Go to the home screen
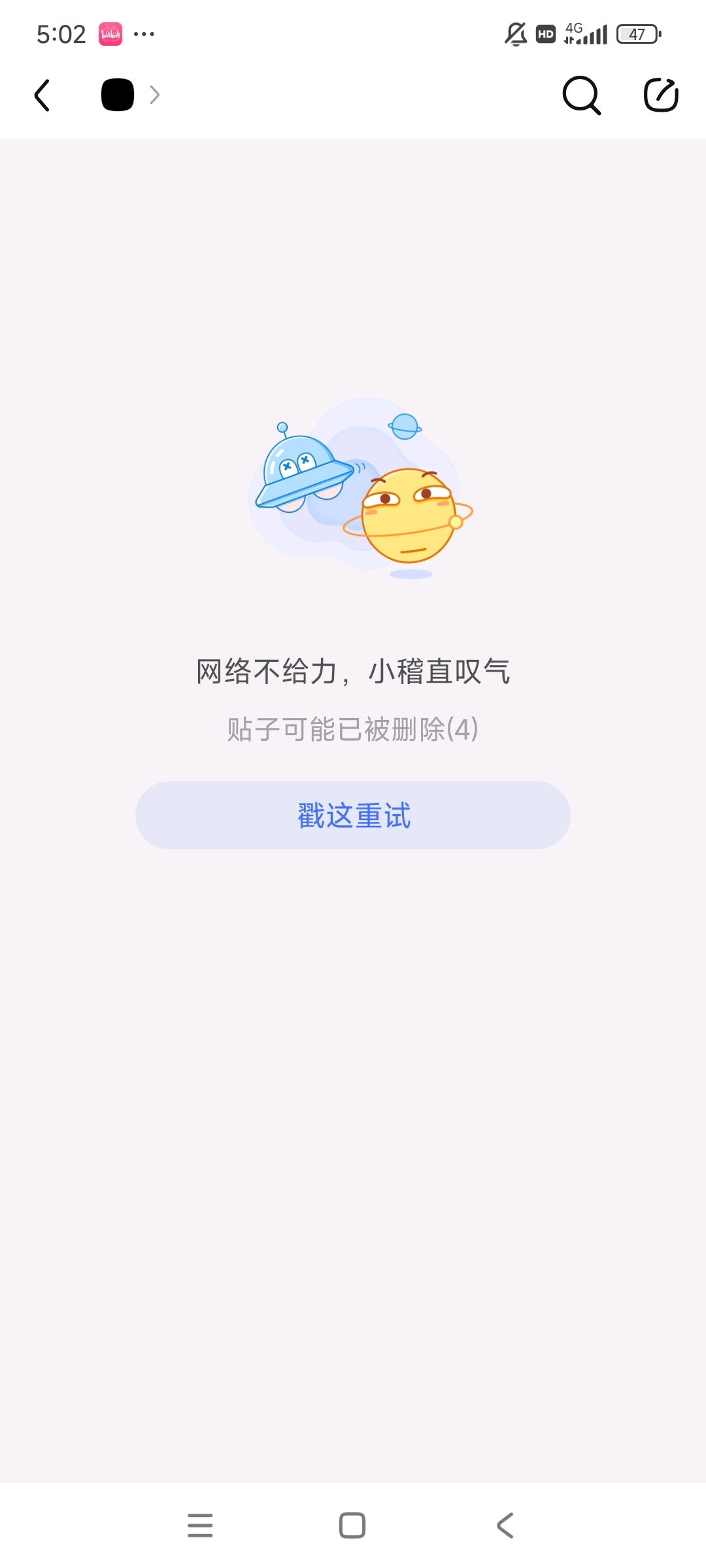706x1568 pixels. 352,1526
